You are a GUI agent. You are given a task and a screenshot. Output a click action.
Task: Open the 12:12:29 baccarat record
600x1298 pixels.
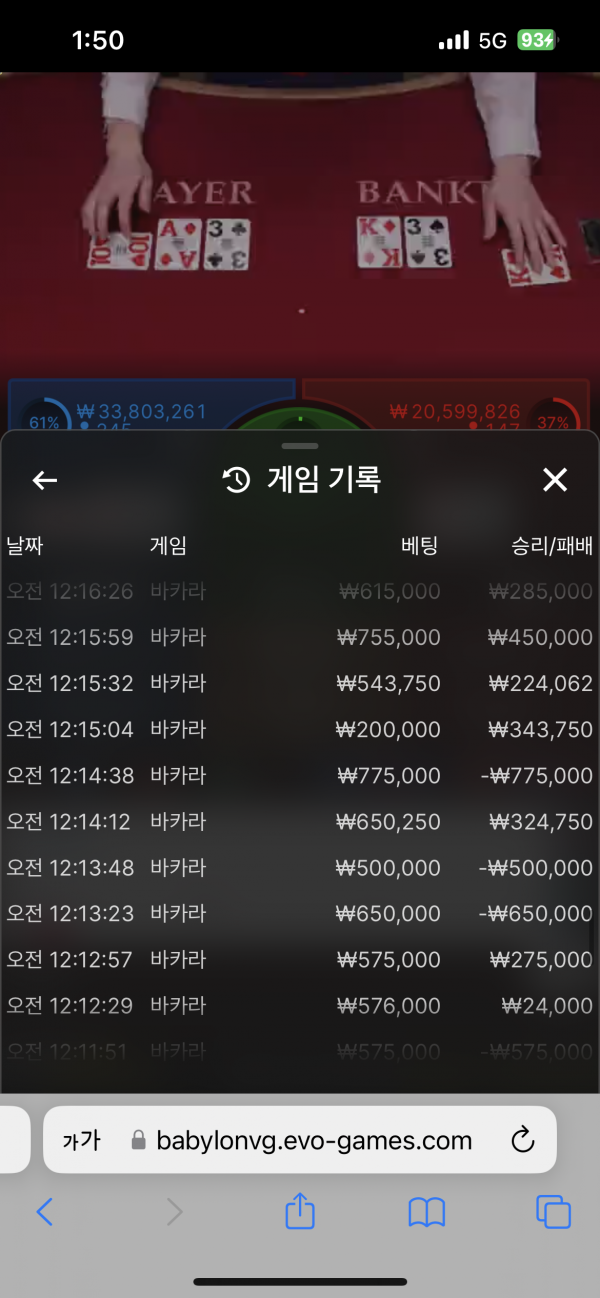pos(300,1006)
